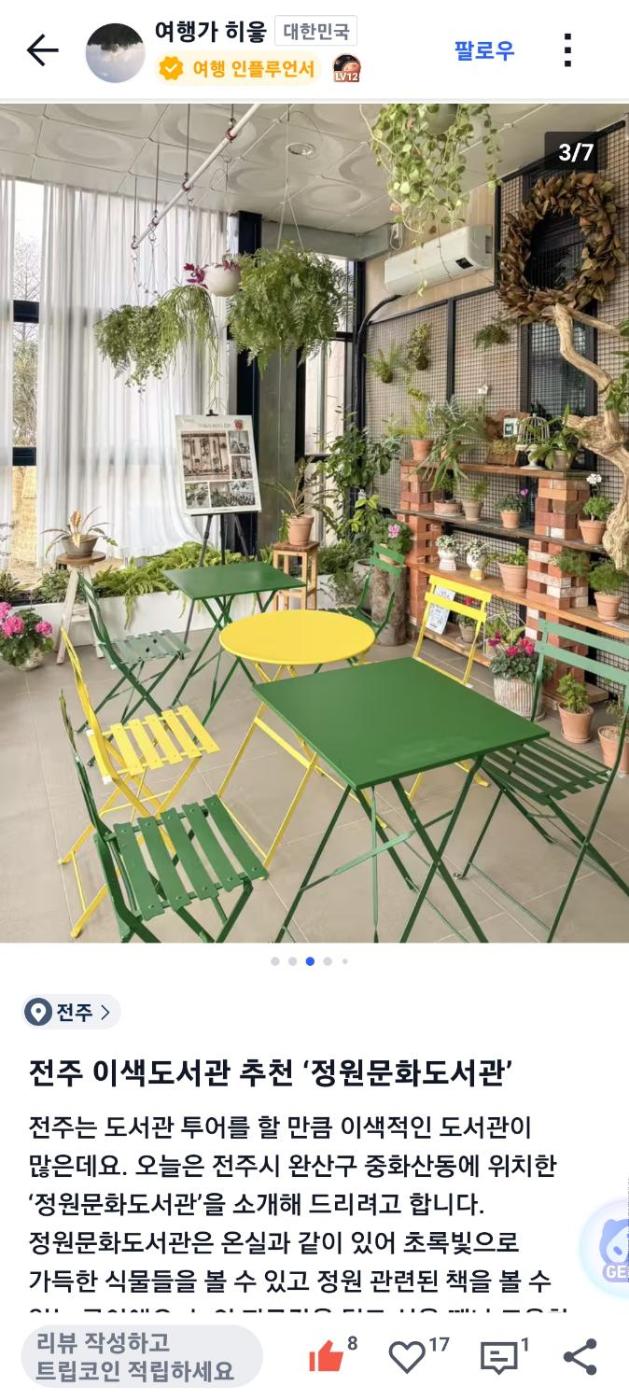629x1400 pixels.
Task: Follow 여행가 히옹 with 팔로우
Action: (x=484, y=50)
